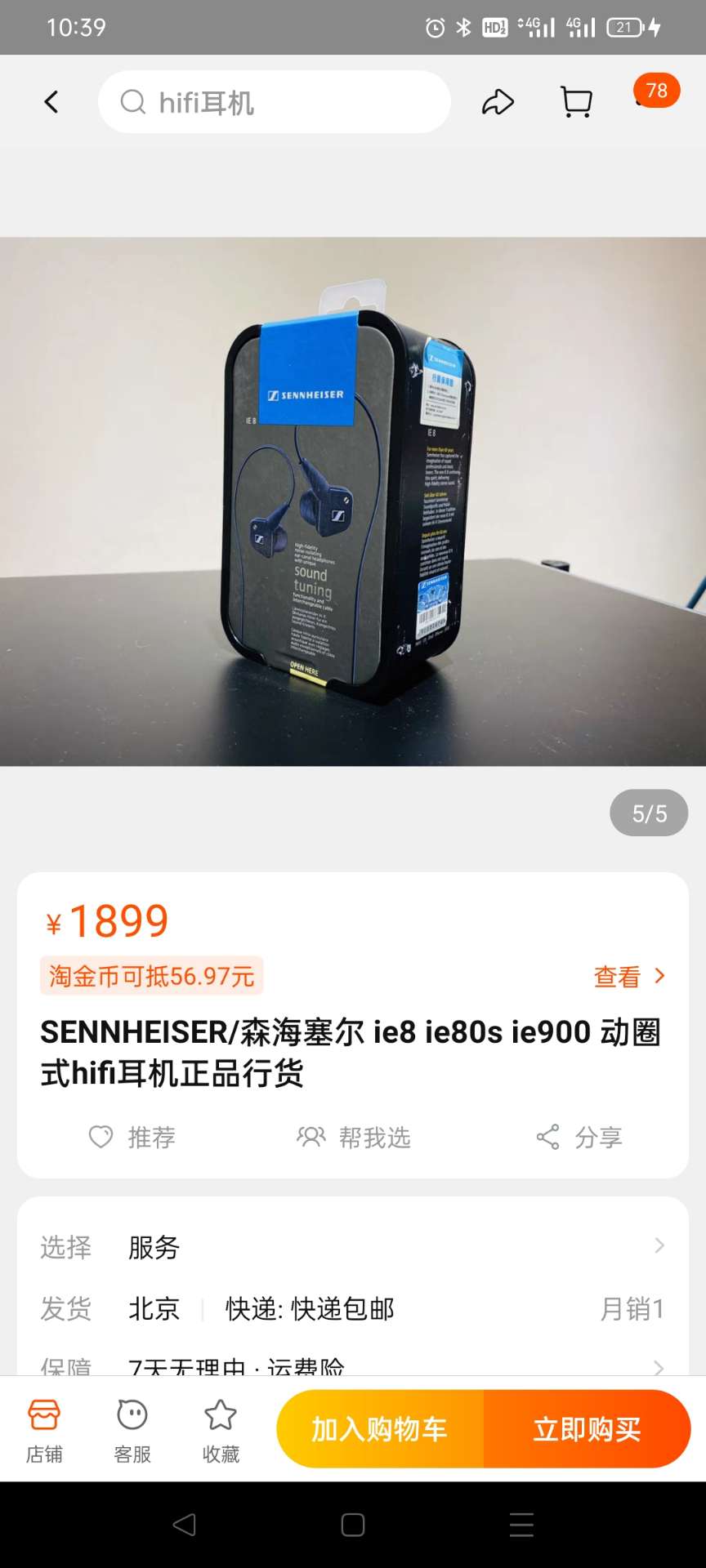Expand the 保障 guarantee row

[x=353, y=1365]
